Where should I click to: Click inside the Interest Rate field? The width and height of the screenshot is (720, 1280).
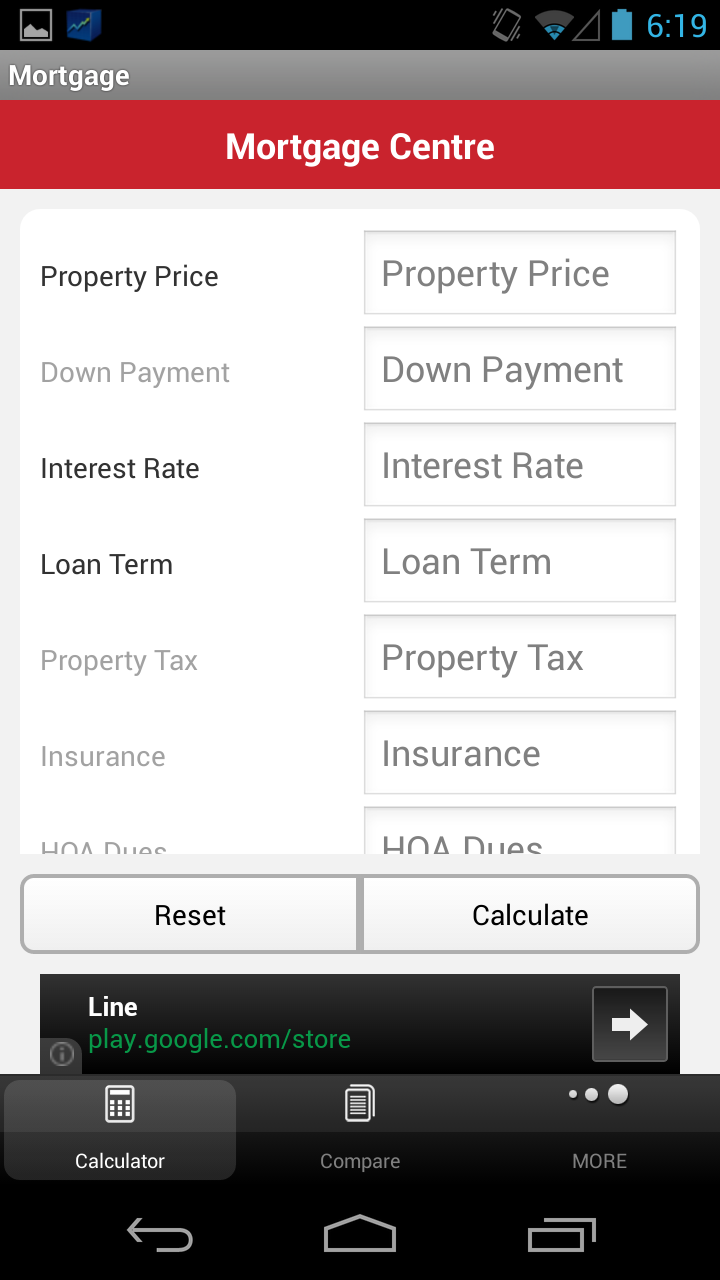pos(519,464)
